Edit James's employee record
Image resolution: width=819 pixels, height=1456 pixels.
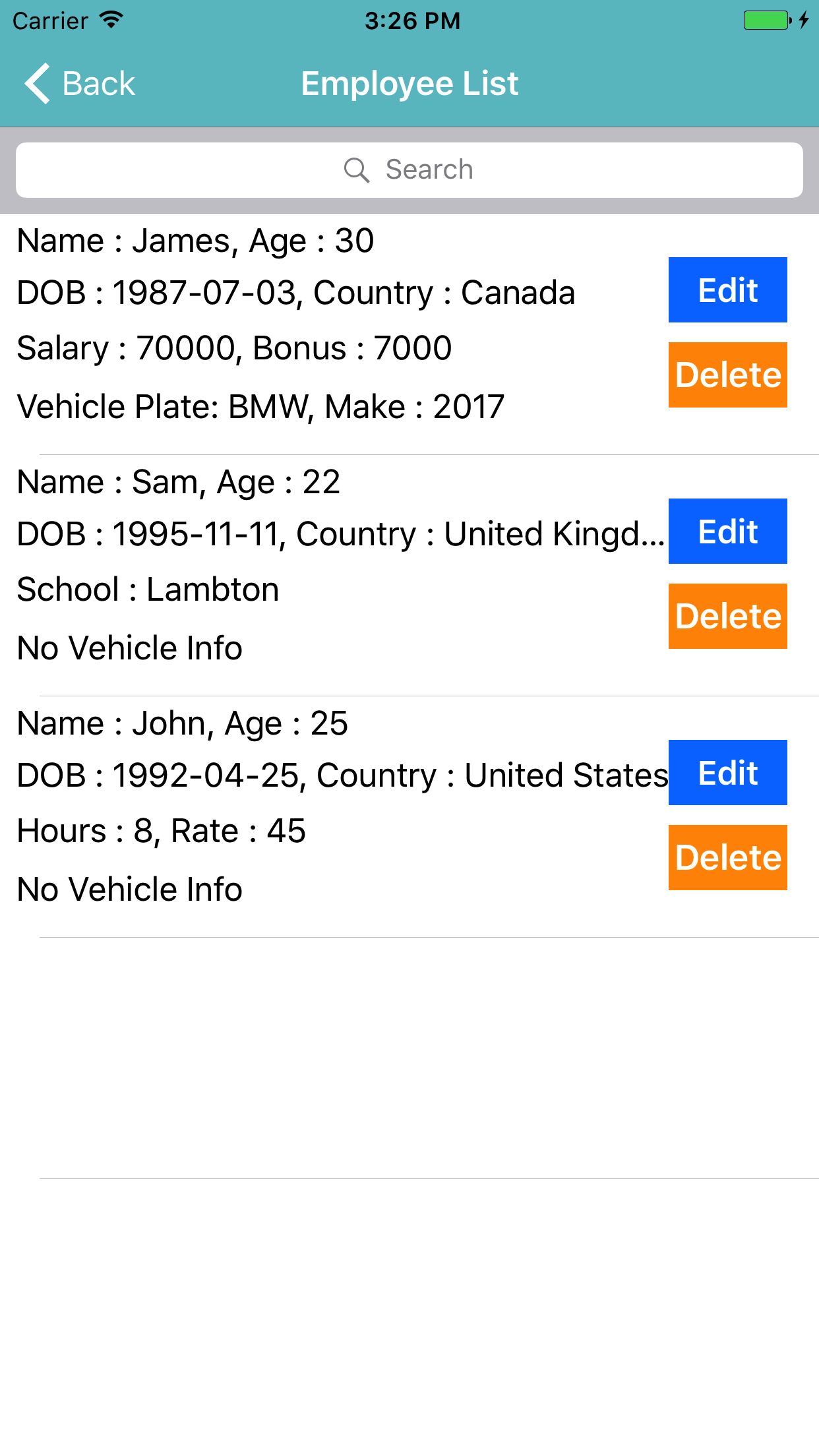[727, 290]
